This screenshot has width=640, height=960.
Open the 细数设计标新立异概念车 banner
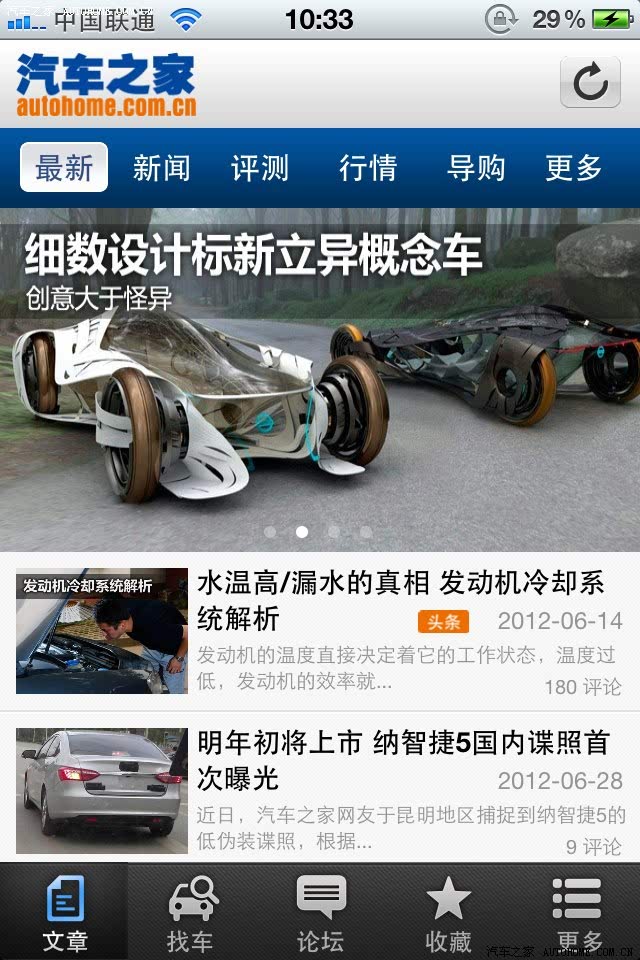tap(320, 380)
